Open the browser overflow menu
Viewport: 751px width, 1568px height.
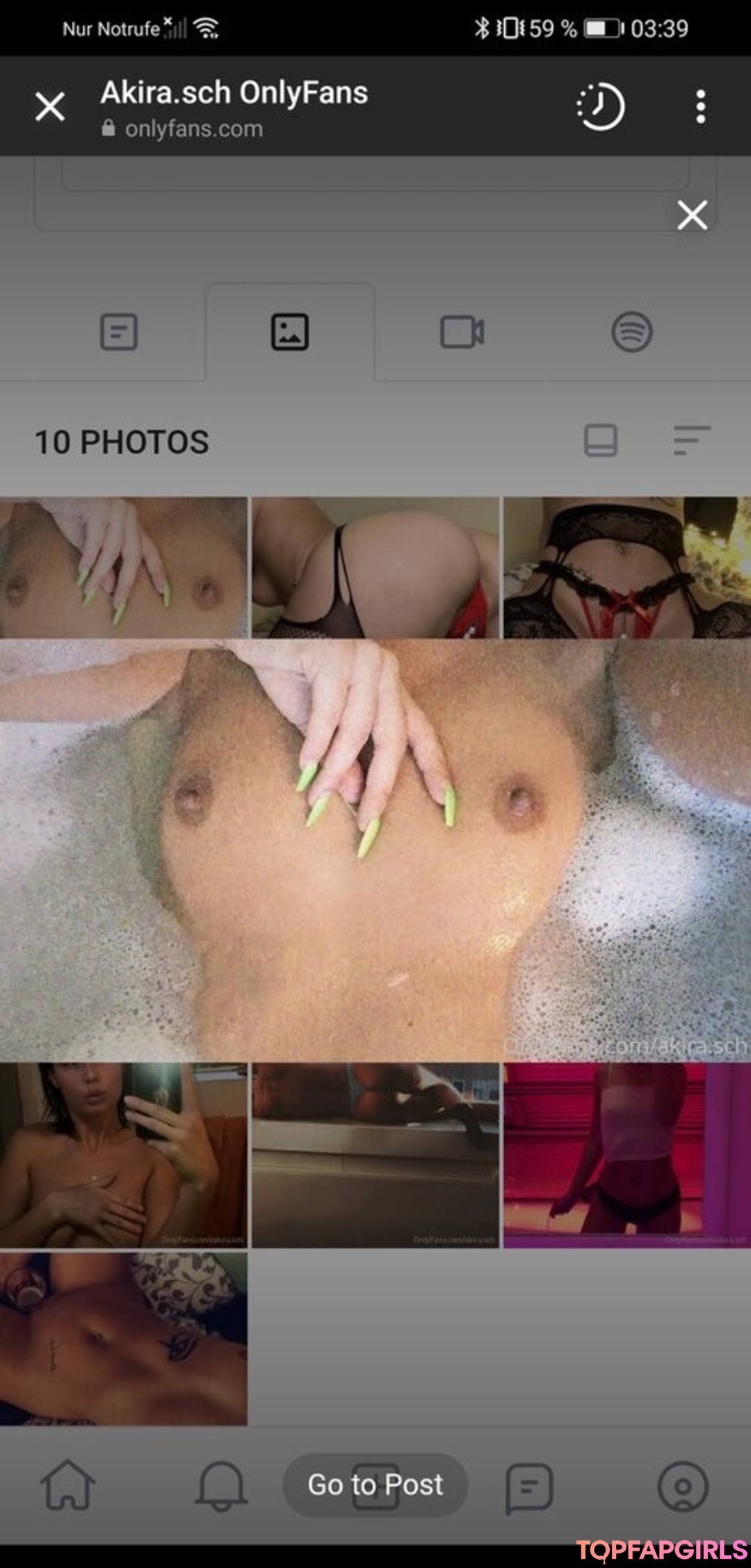[700, 107]
